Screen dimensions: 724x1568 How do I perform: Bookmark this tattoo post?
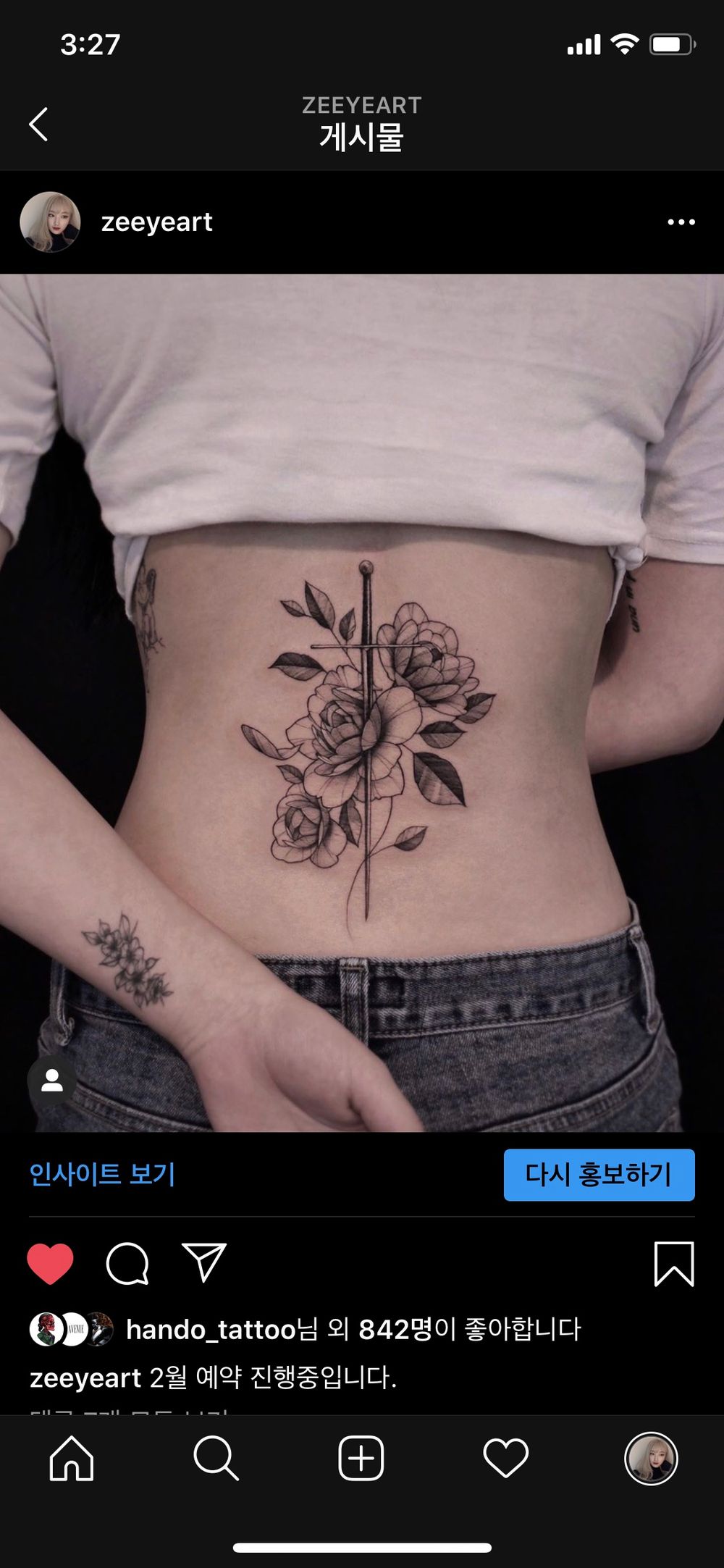click(674, 1264)
